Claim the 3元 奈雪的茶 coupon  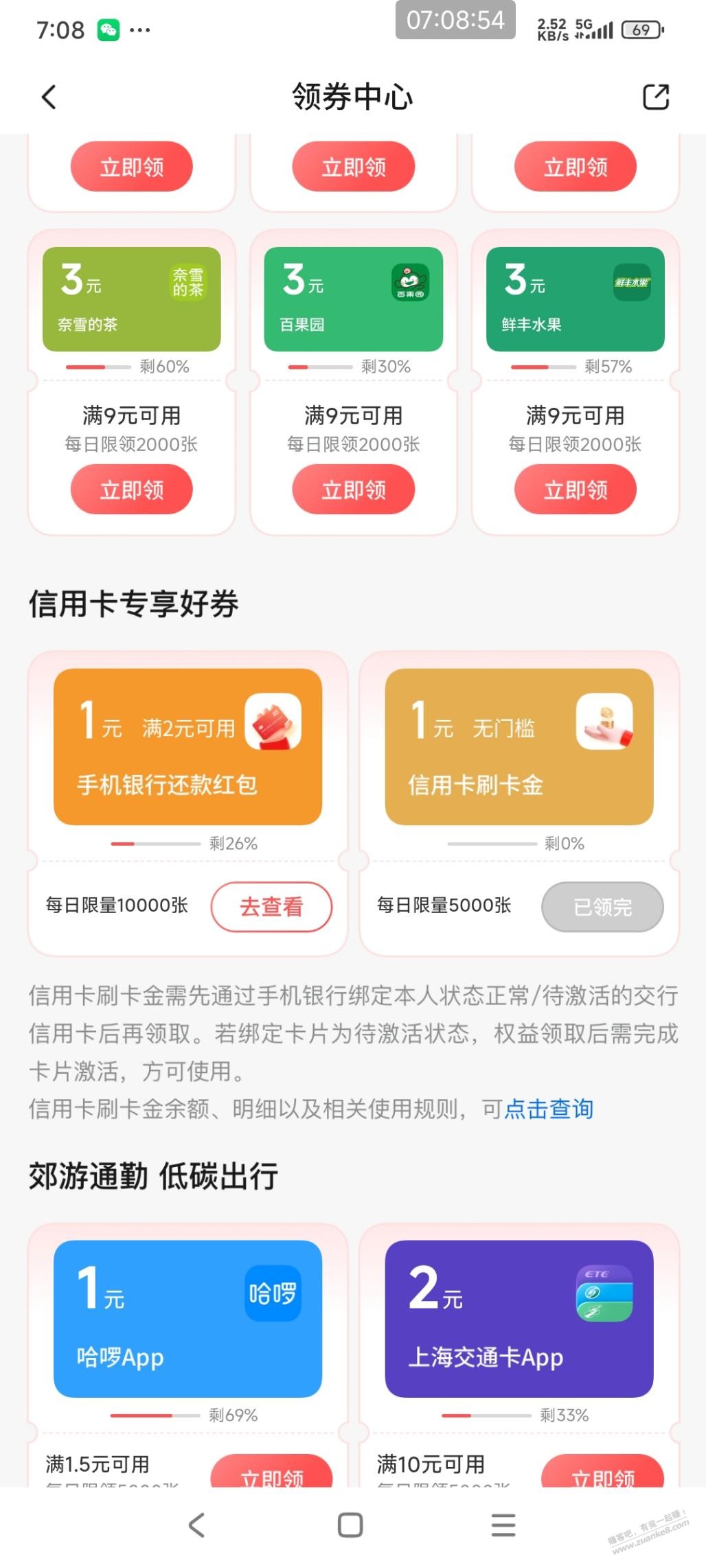pos(131,489)
